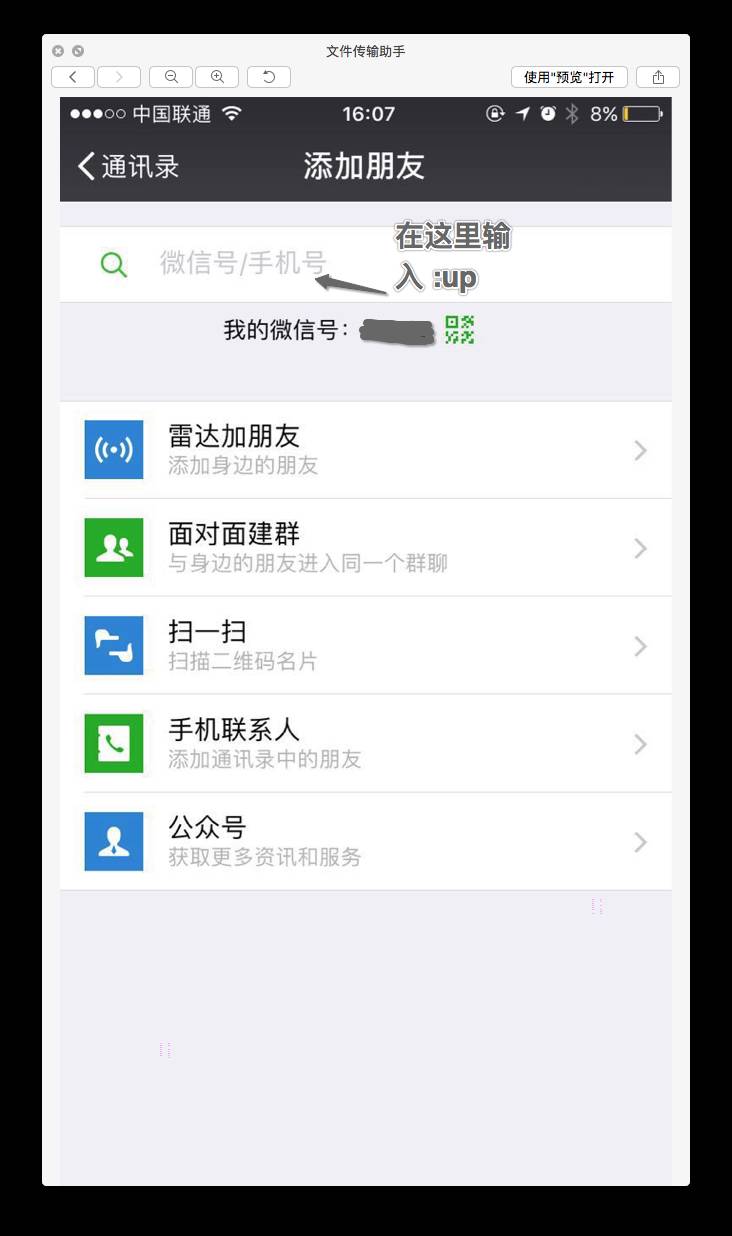732x1236 pixels.
Task: Rotate the image counterclockwise
Action: point(269,77)
